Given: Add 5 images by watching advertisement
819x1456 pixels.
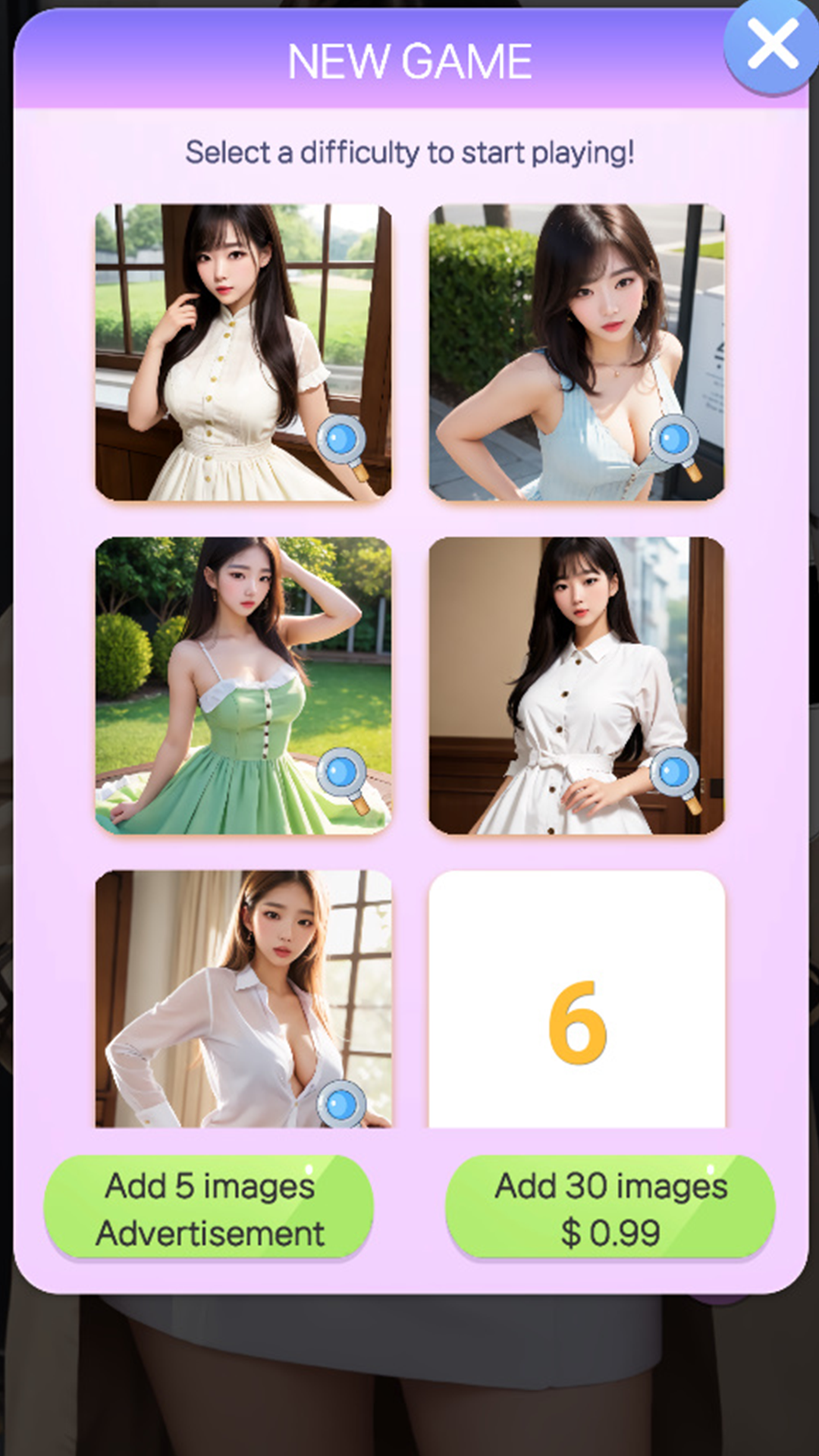Looking at the screenshot, I should click(209, 1209).
